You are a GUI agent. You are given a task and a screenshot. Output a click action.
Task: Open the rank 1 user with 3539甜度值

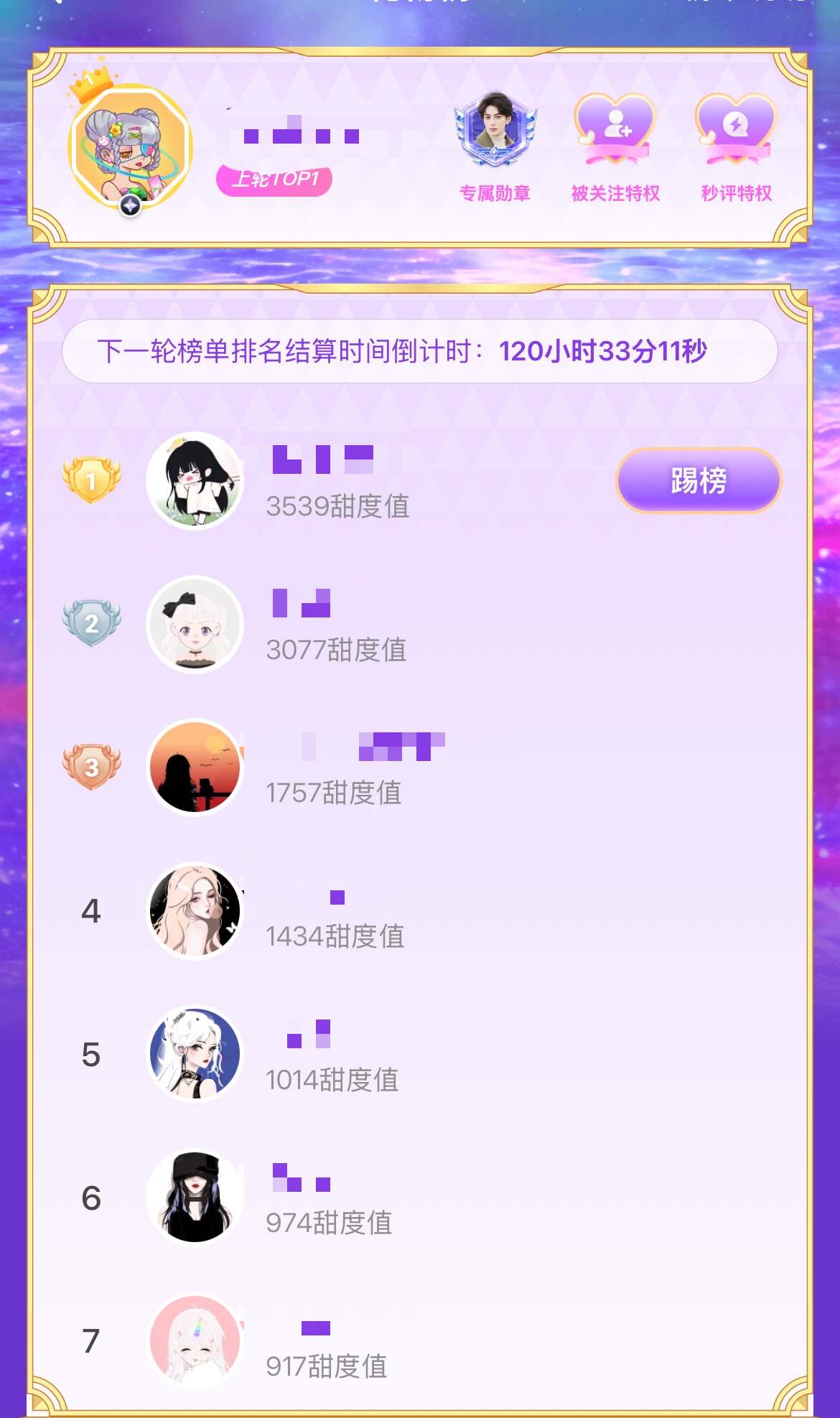tap(195, 480)
